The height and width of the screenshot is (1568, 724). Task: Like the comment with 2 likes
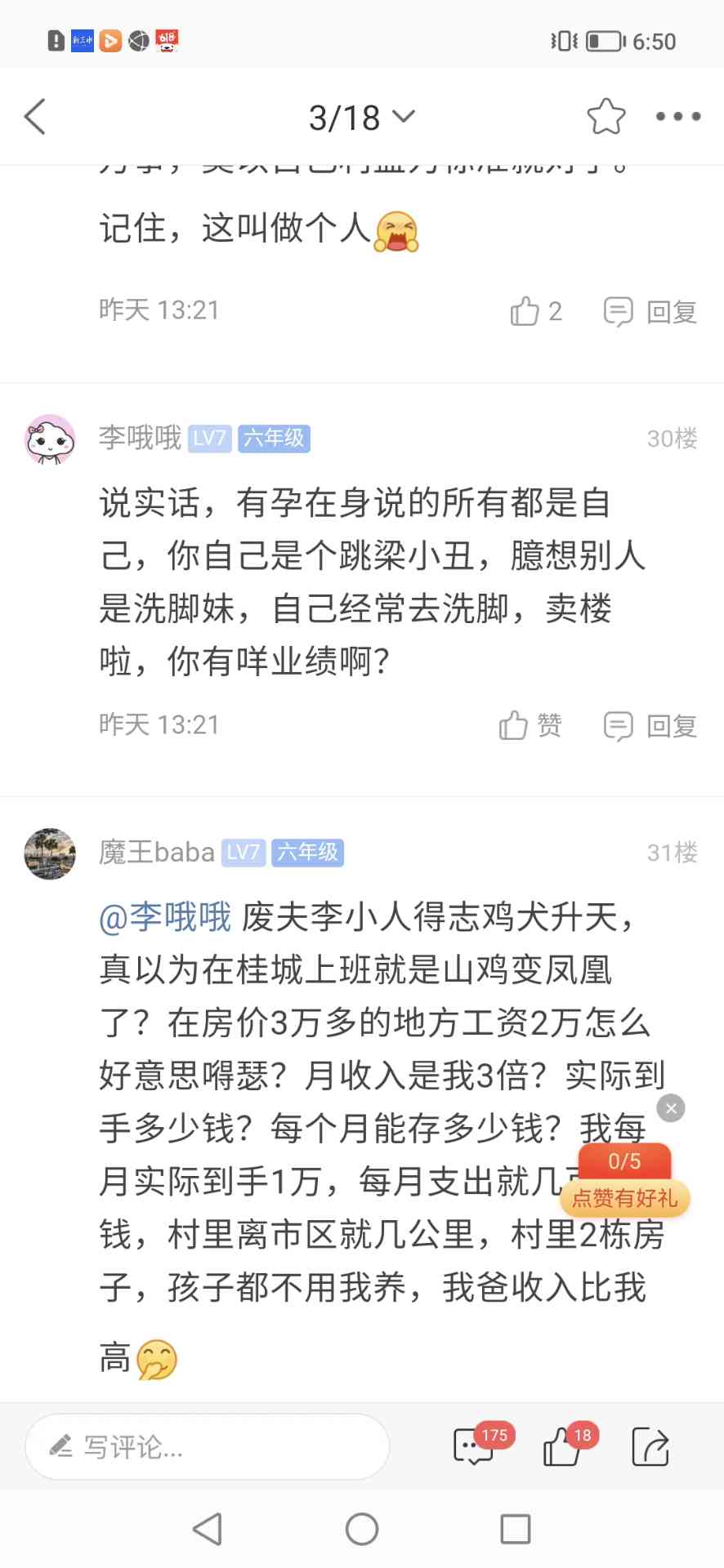[535, 311]
